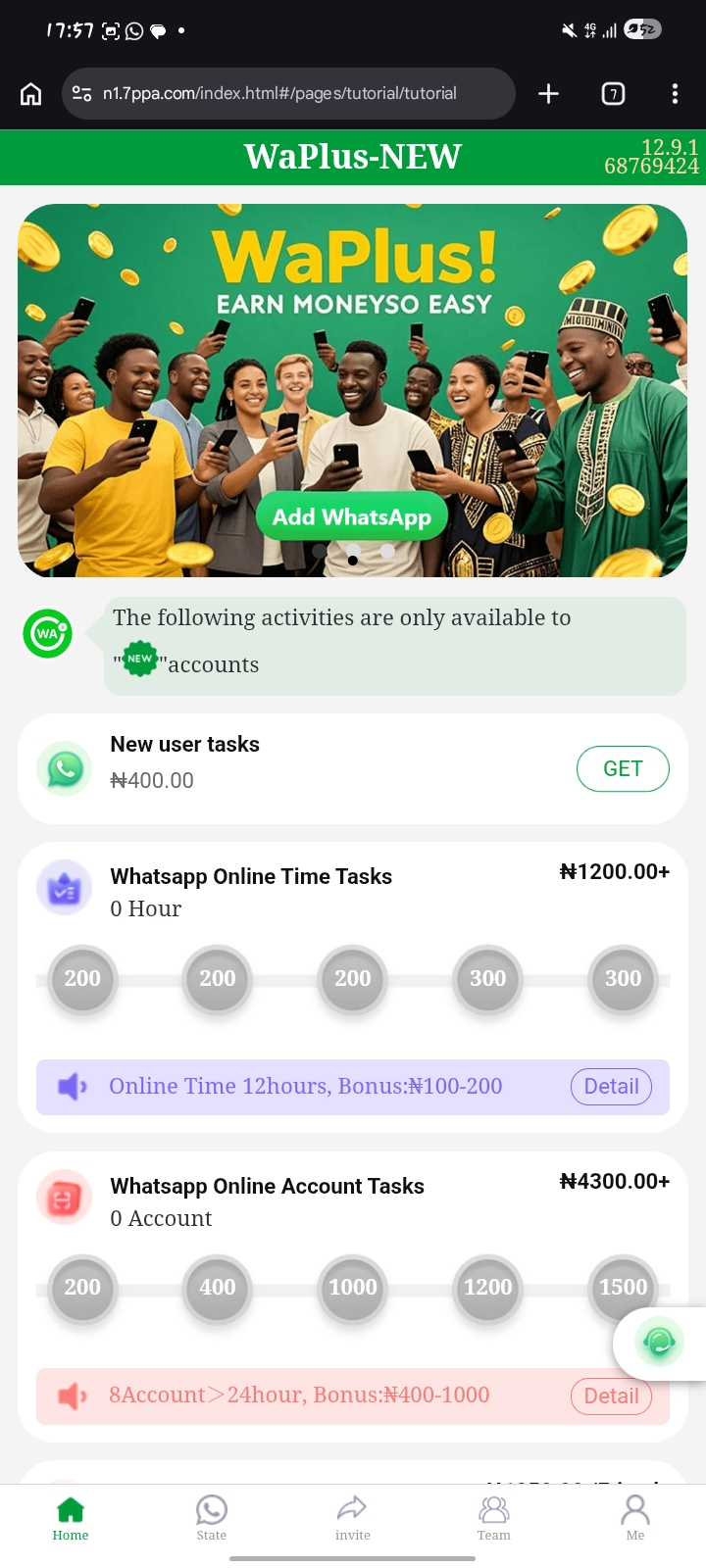View Detail for 8Account 24hour bonus
Viewport: 706px width, 1568px height.
coord(611,1396)
